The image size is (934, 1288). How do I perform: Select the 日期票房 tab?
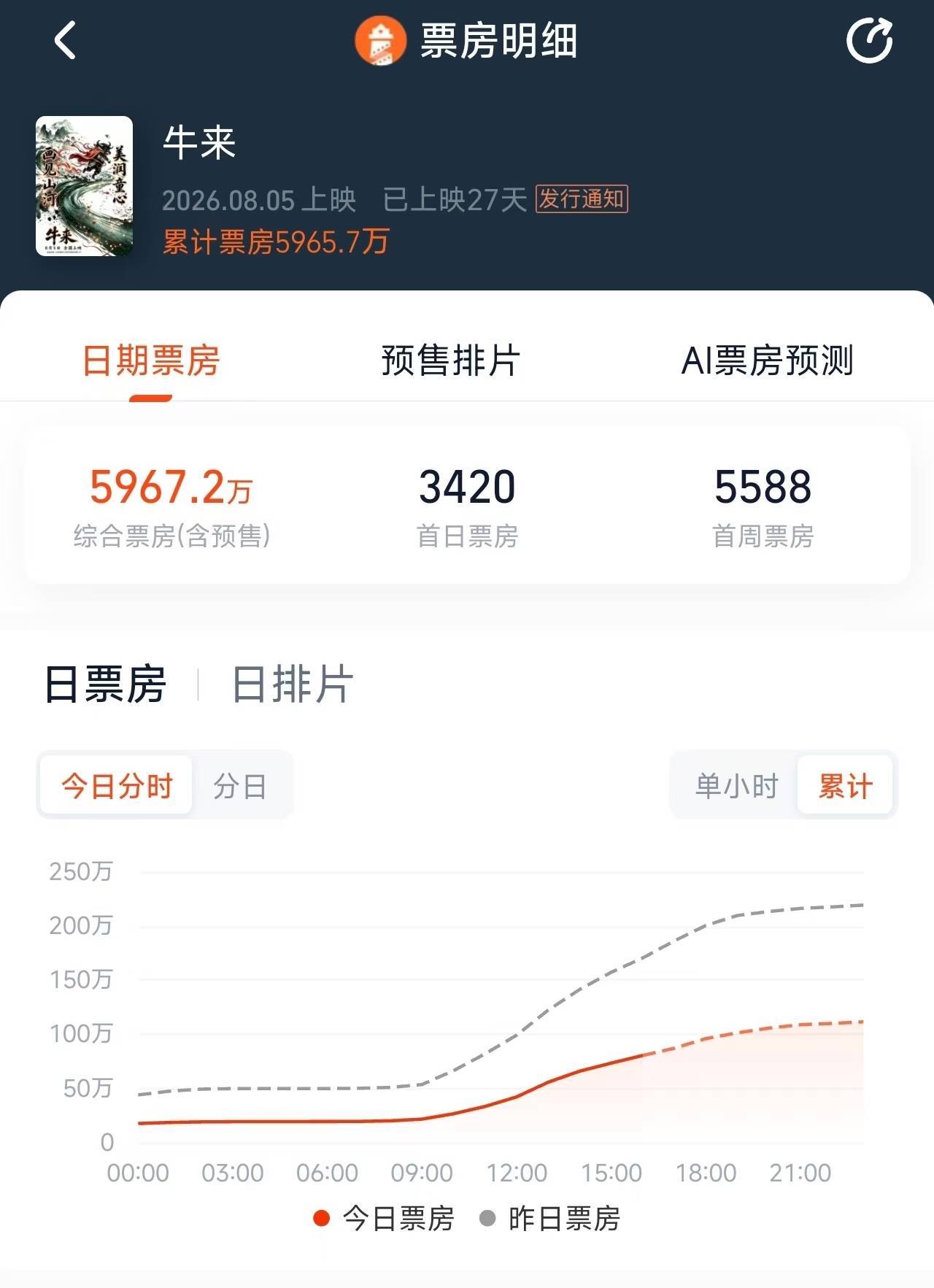pos(151,360)
